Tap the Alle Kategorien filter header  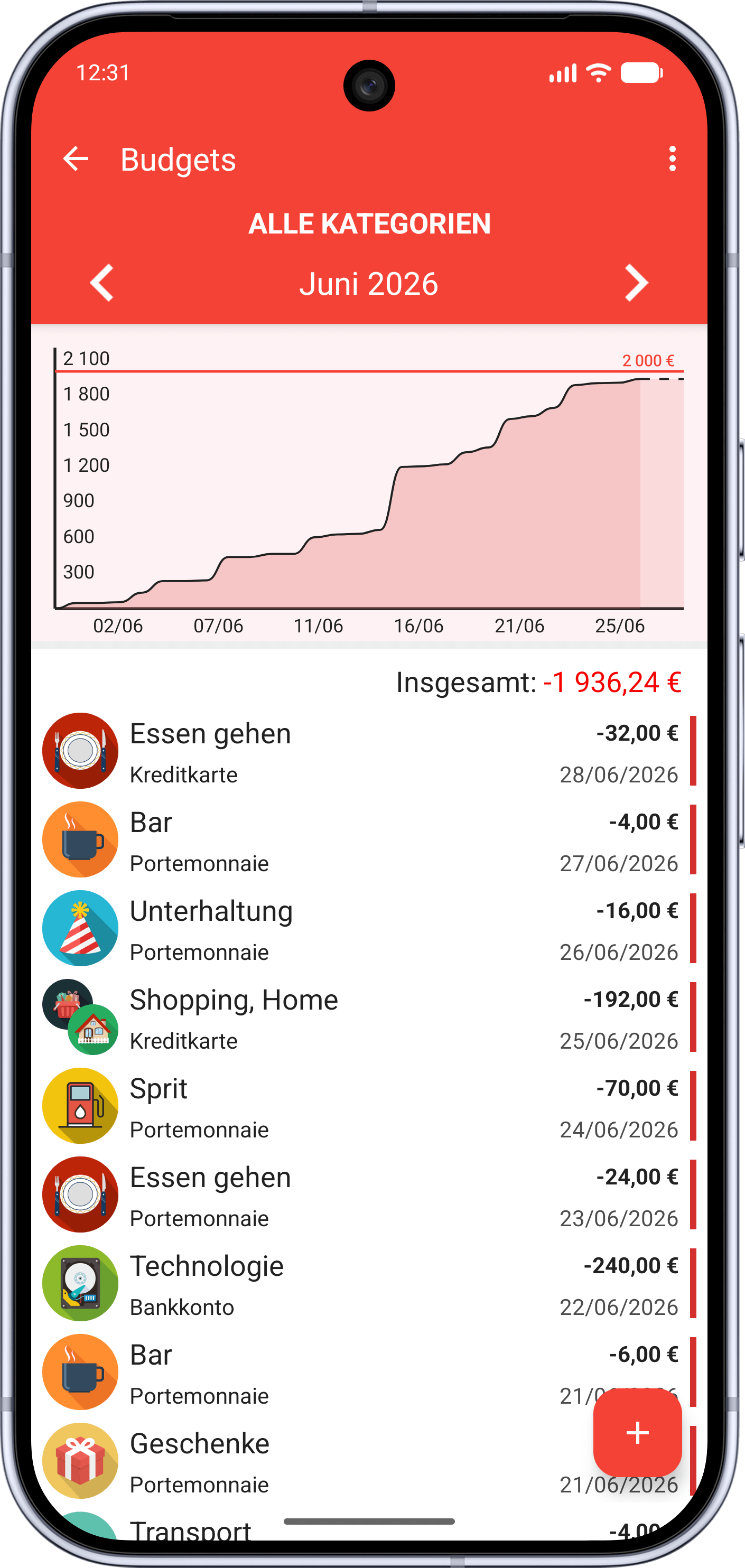(369, 224)
